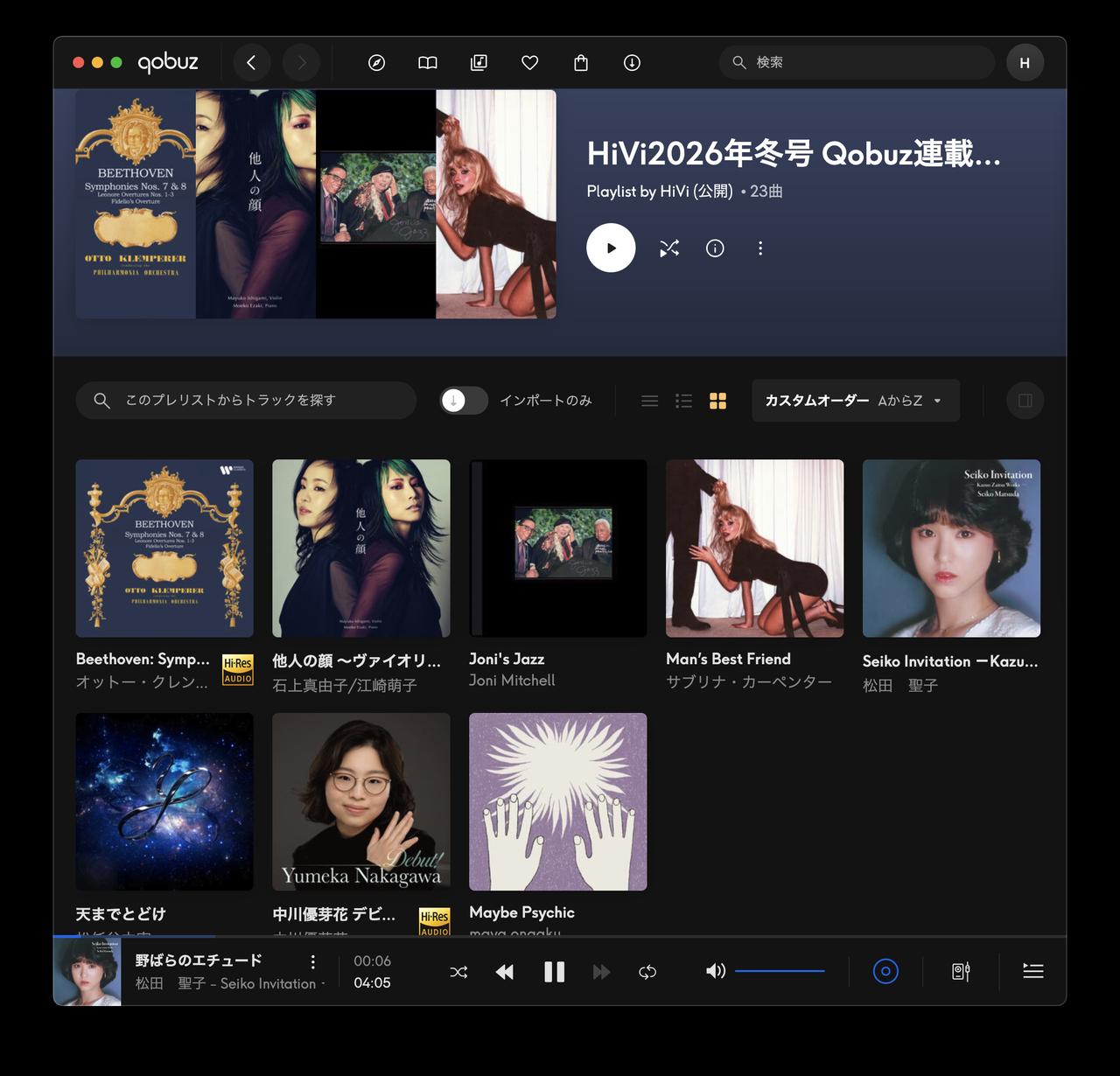Image resolution: width=1120 pixels, height=1076 pixels.
Task: Skip back to the previous track
Action: 505,972
